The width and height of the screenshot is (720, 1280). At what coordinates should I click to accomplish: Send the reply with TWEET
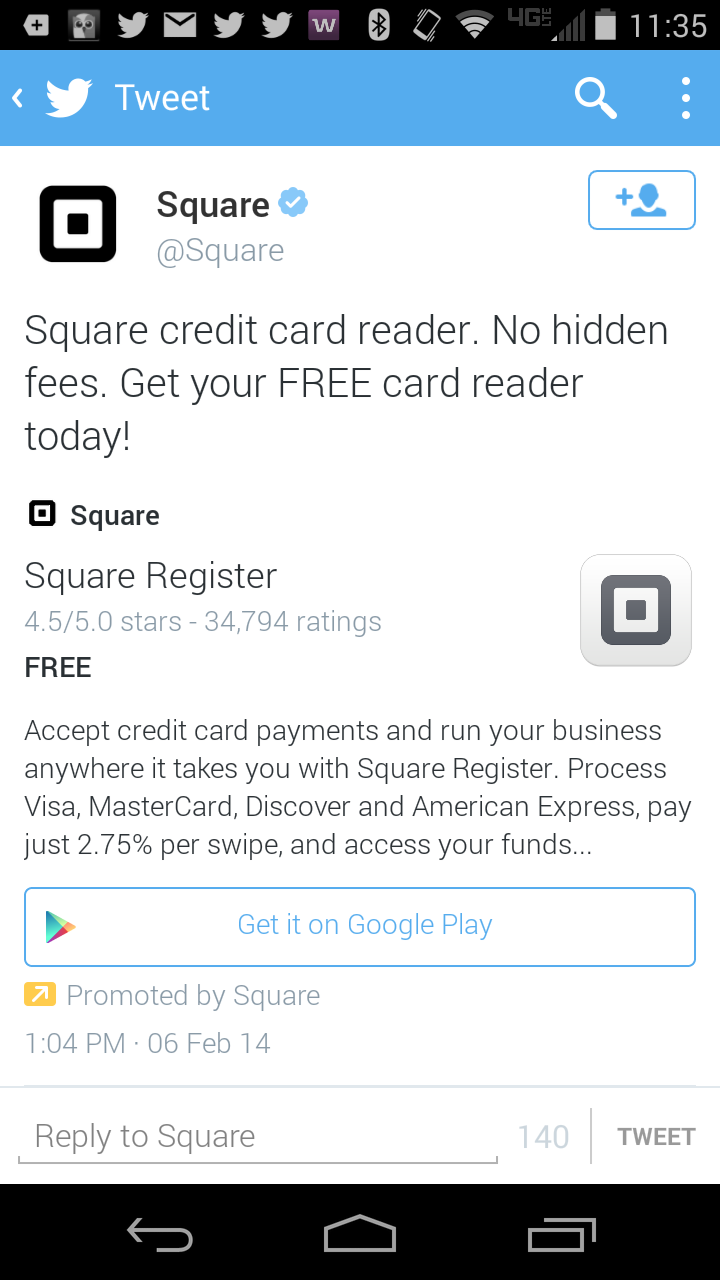[x=656, y=1137]
